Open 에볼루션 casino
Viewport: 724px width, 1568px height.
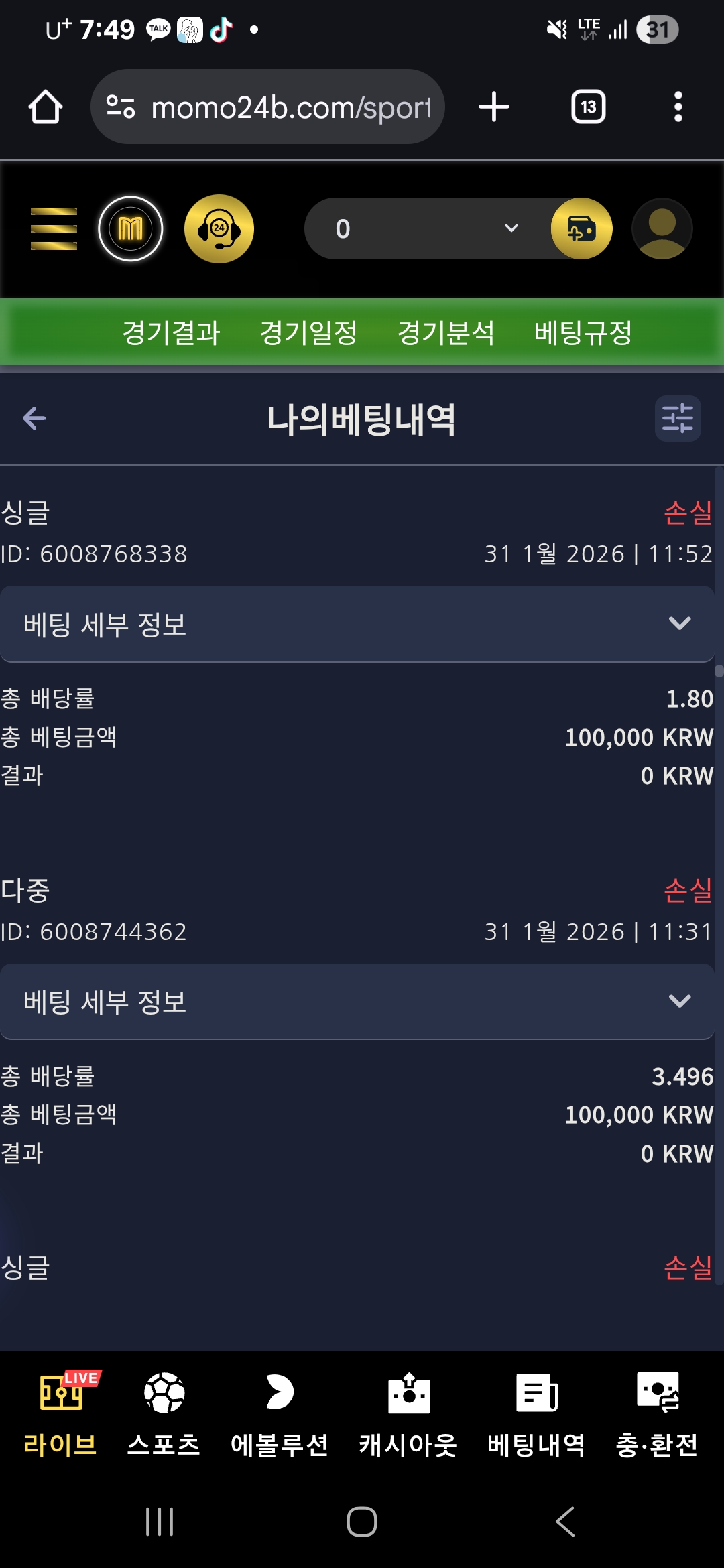[x=280, y=1414]
